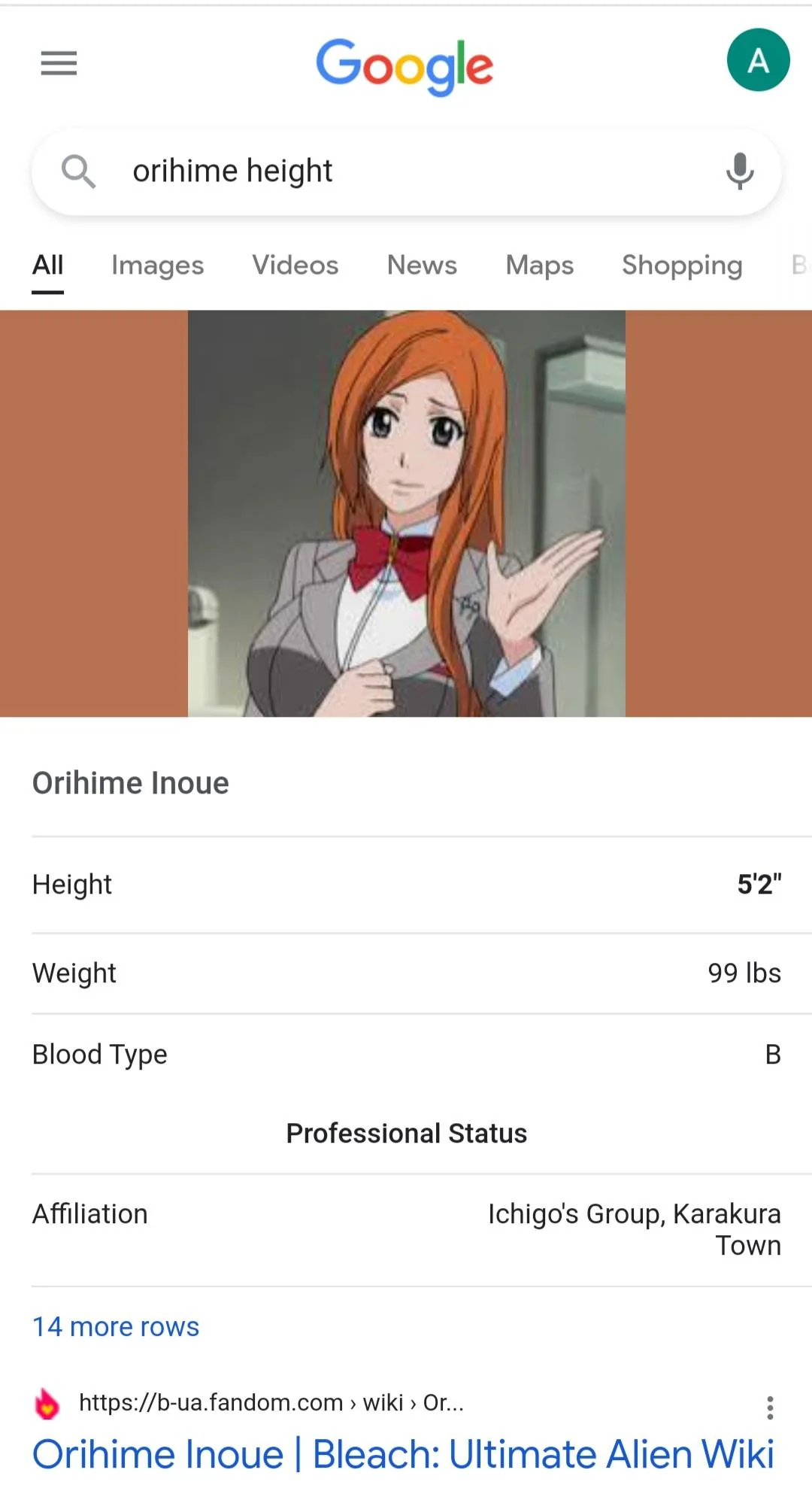This screenshot has height=1500, width=812.
Task: Click the Fandom flame favicon next to the result
Action: [47, 1404]
